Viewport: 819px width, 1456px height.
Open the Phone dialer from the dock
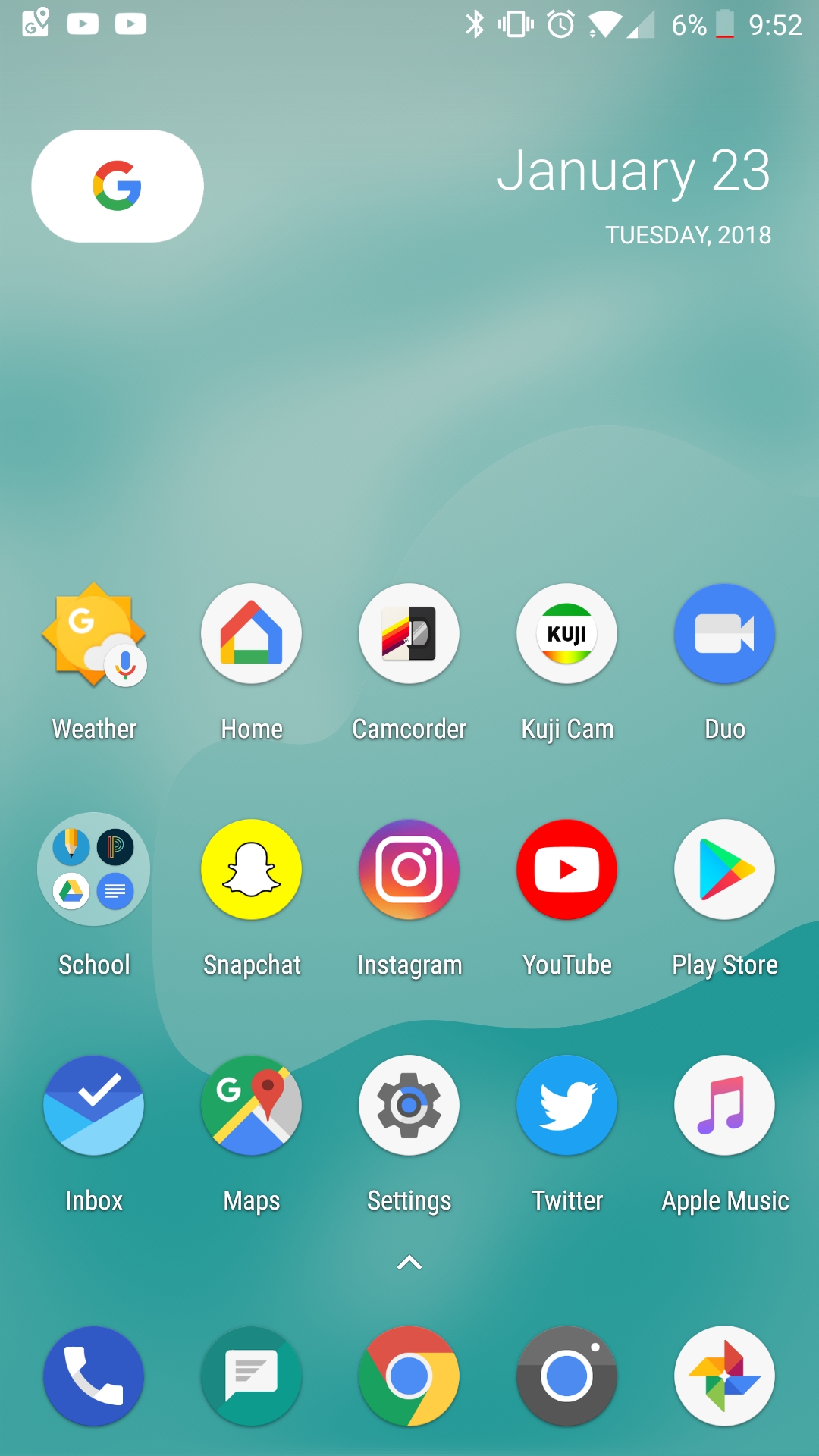pyautogui.click(x=93, y=1376)
